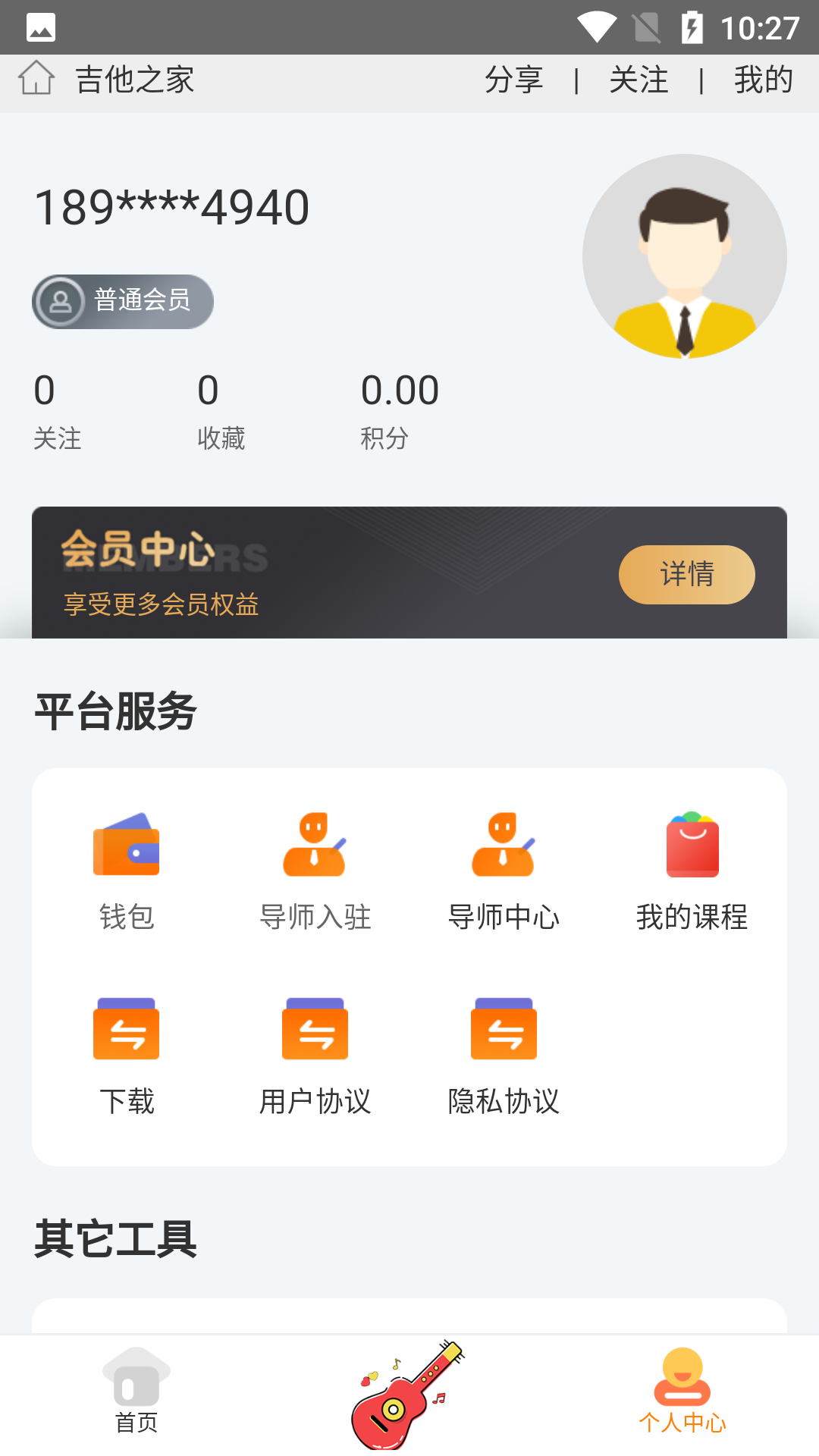Open the 钱包 (Wallet) service

click(126, 868)
